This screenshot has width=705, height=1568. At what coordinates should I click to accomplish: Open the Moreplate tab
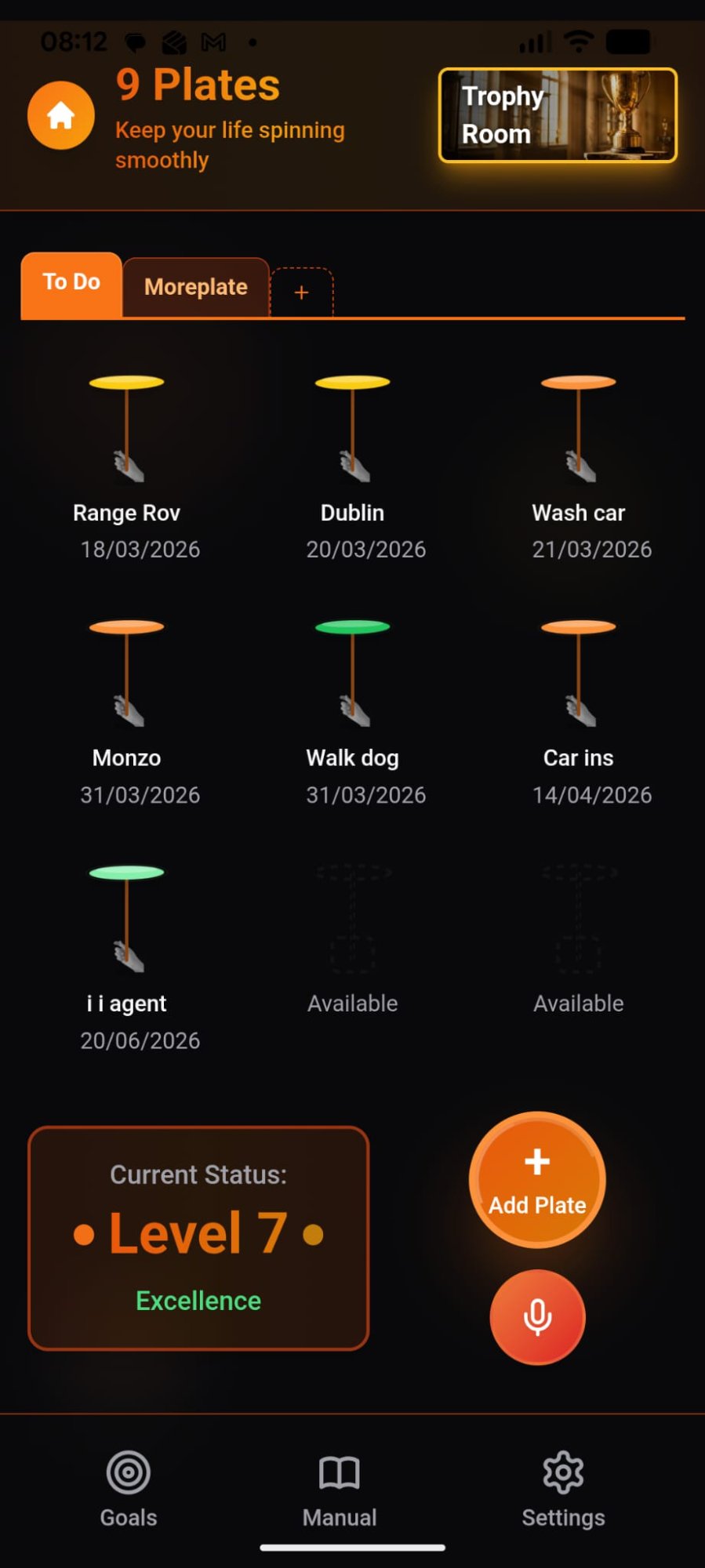194,287
